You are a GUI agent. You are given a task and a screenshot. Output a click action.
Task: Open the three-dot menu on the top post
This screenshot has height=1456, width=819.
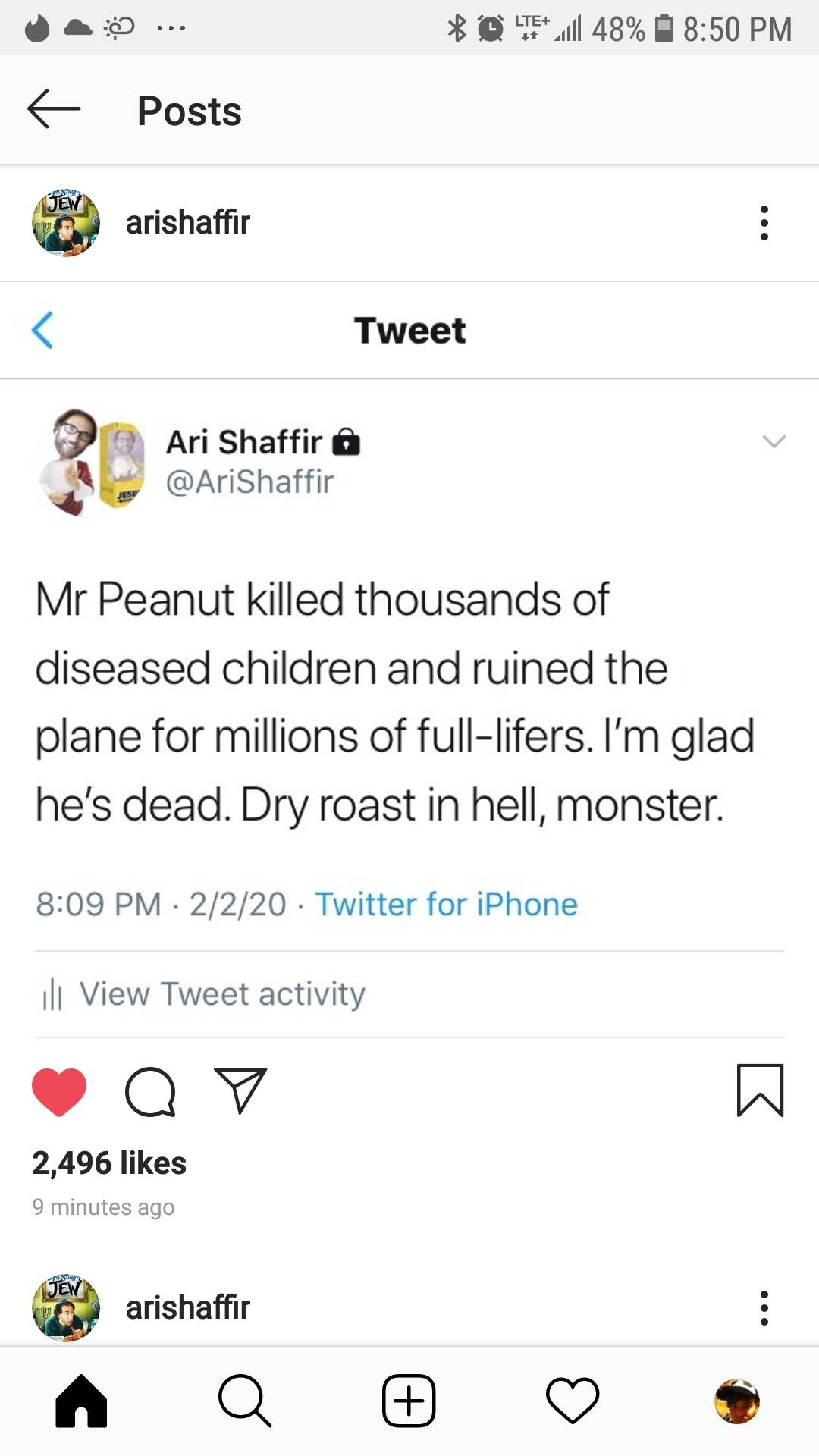764,222
